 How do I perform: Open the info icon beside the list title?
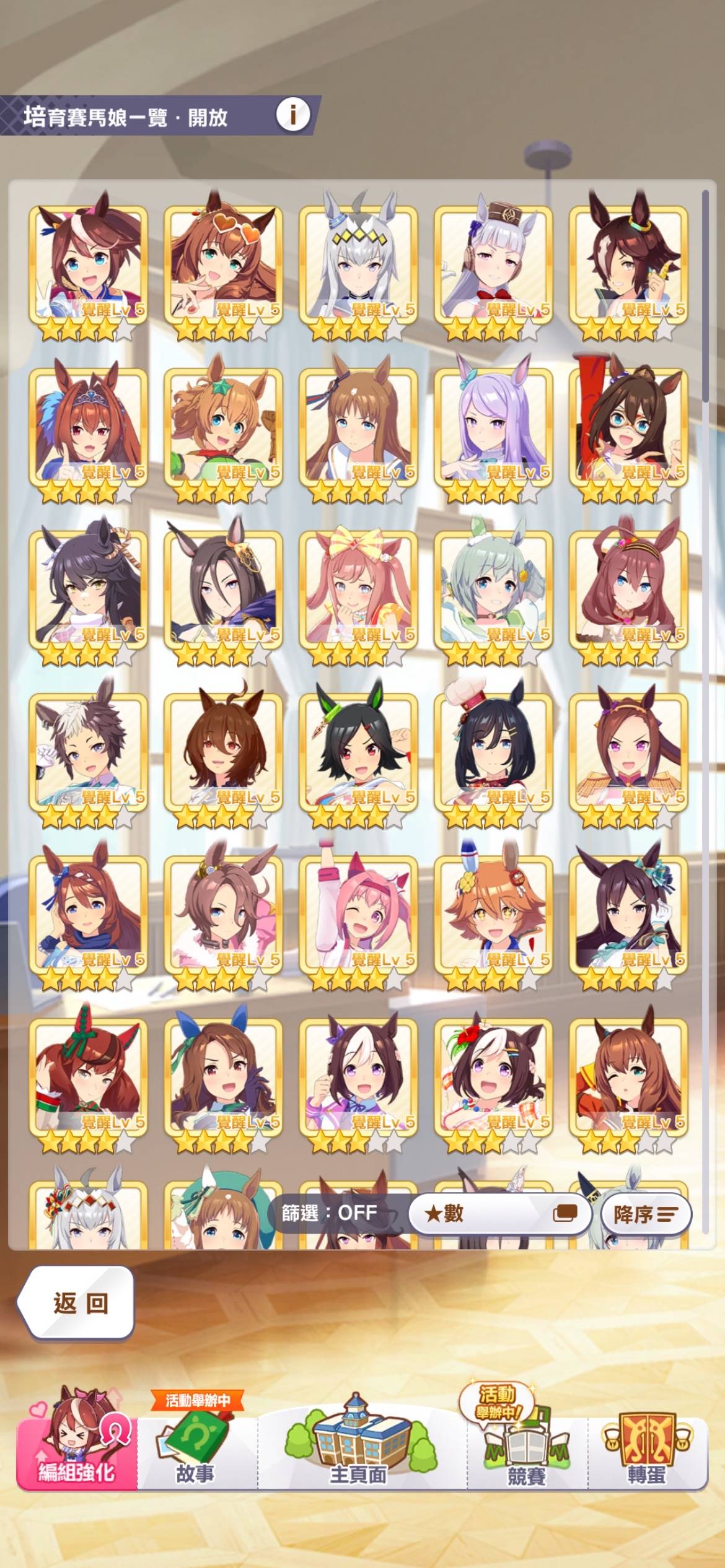point(292,114)
